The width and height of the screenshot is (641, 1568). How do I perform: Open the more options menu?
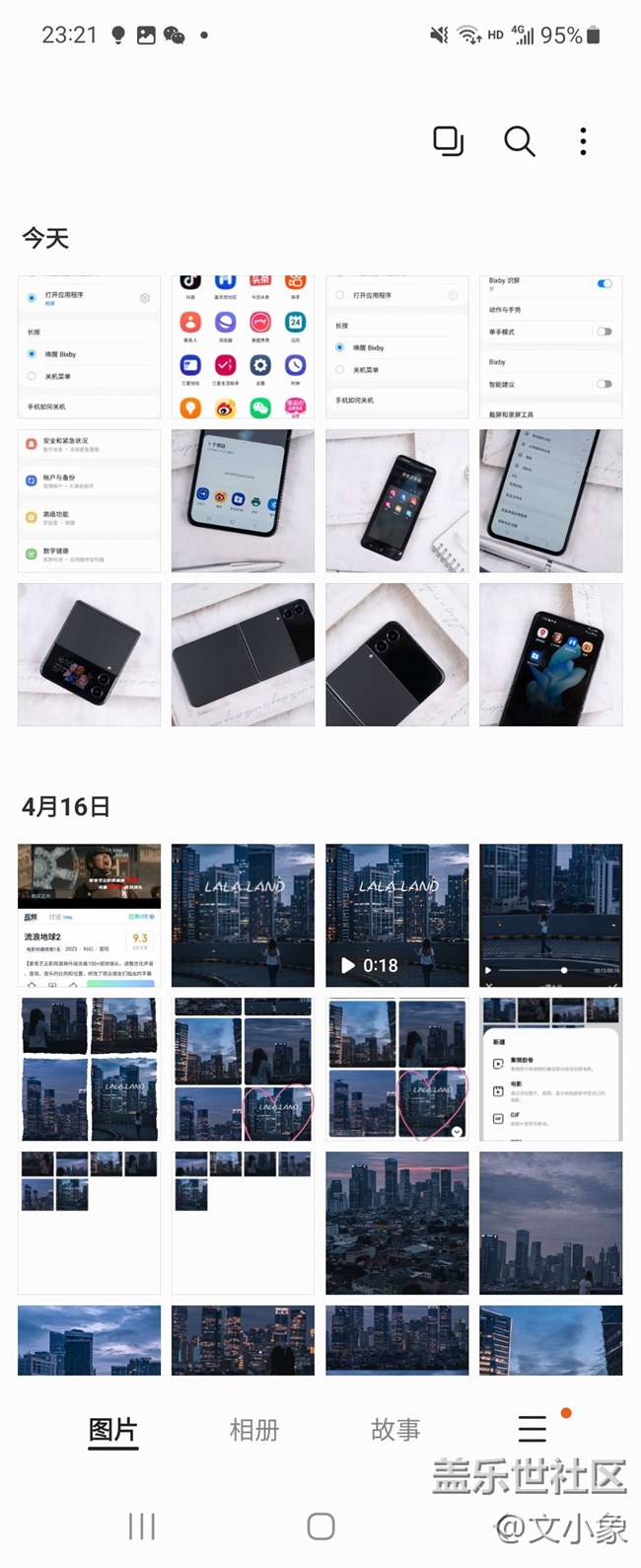tap(583, 141)
